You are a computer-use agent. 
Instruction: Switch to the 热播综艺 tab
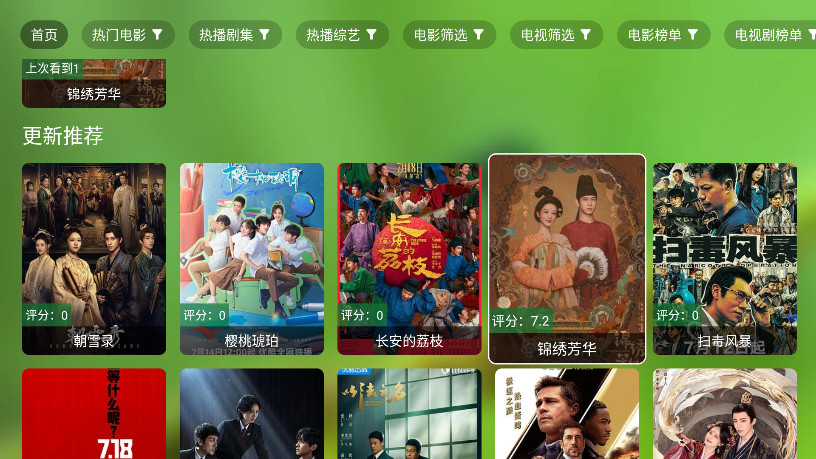point(341,35)
